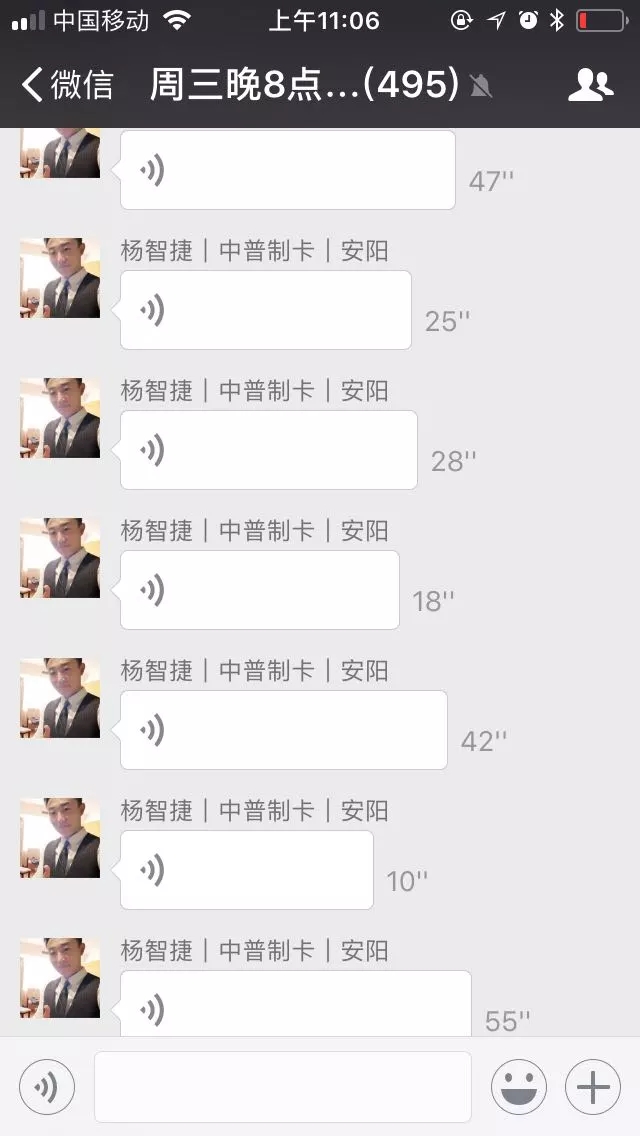The image size is (640, 1136).
Task: Play the 55-second voice message
Action: (x=295, y=1004)
